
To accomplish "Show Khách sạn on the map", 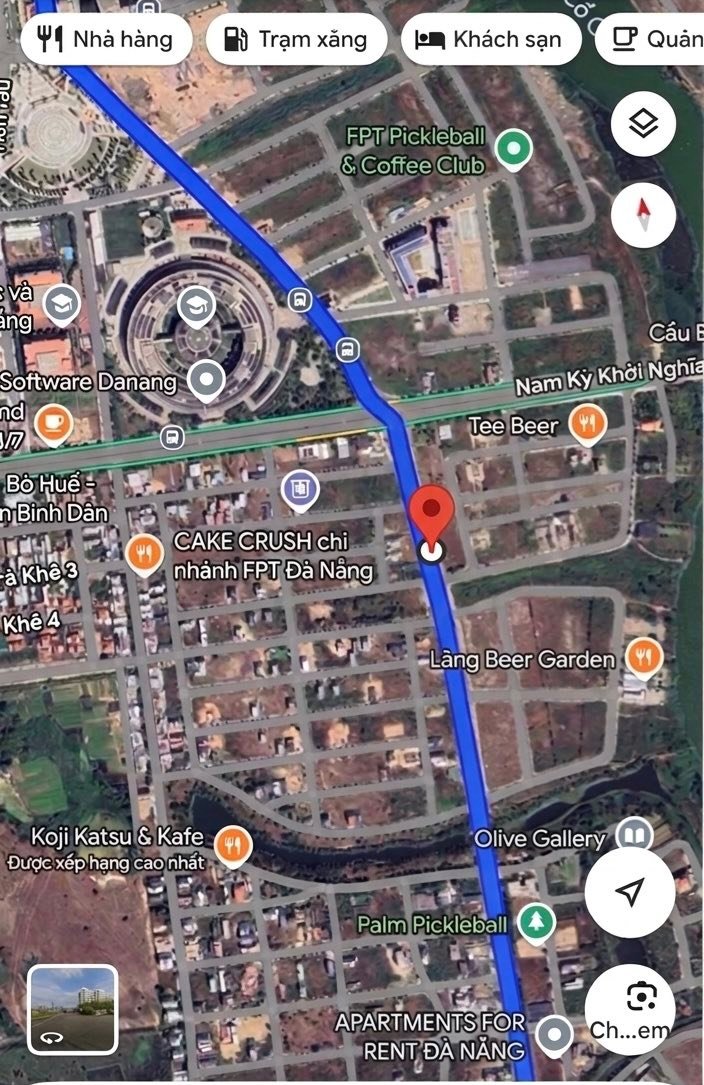I will pyautogui.click(x=490, y=40).
